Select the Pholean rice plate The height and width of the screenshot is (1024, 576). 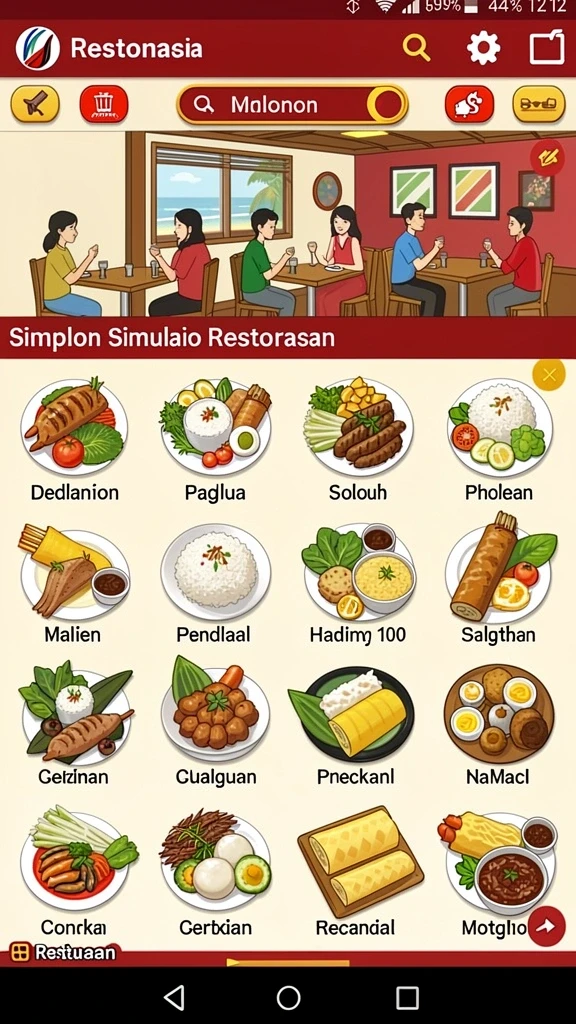pos(499,440)
